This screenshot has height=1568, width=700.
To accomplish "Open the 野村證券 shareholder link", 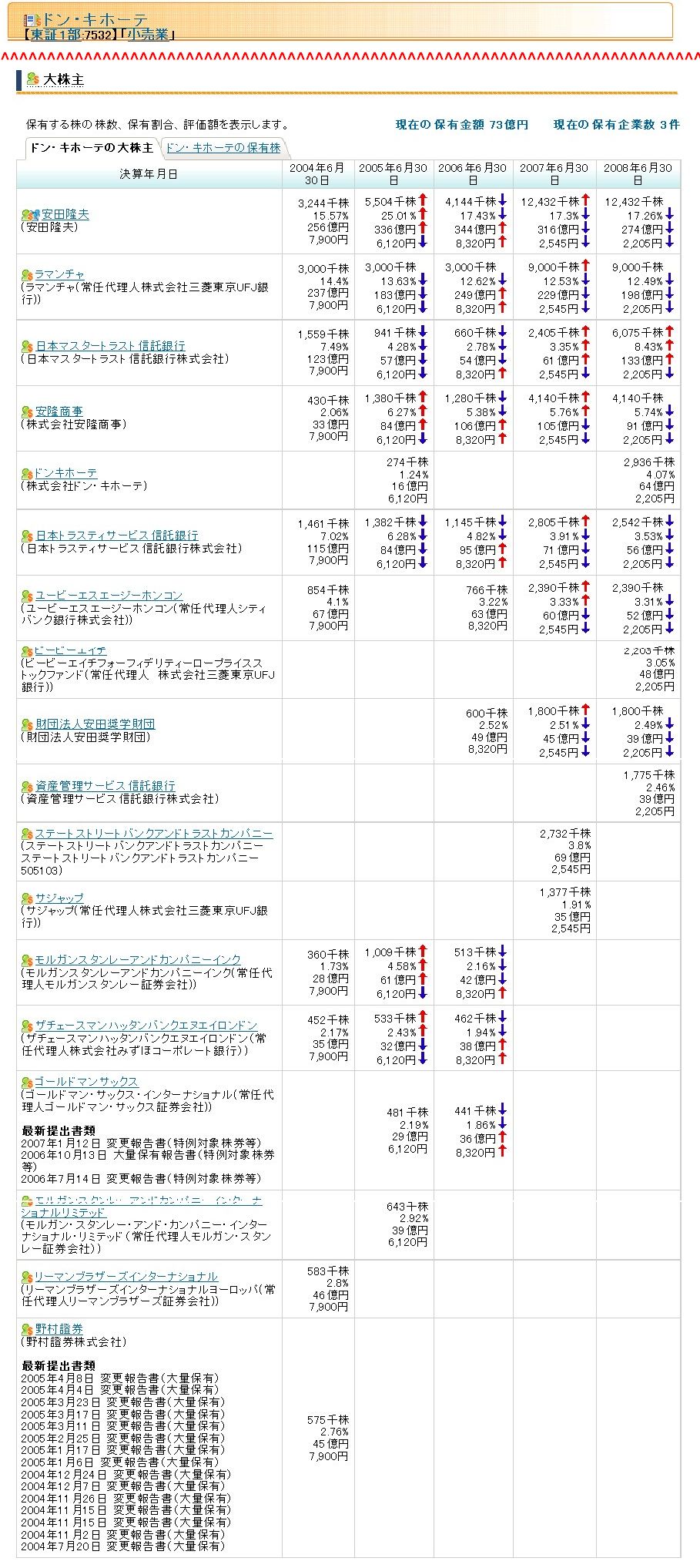I will click(x=59, y=1329).
